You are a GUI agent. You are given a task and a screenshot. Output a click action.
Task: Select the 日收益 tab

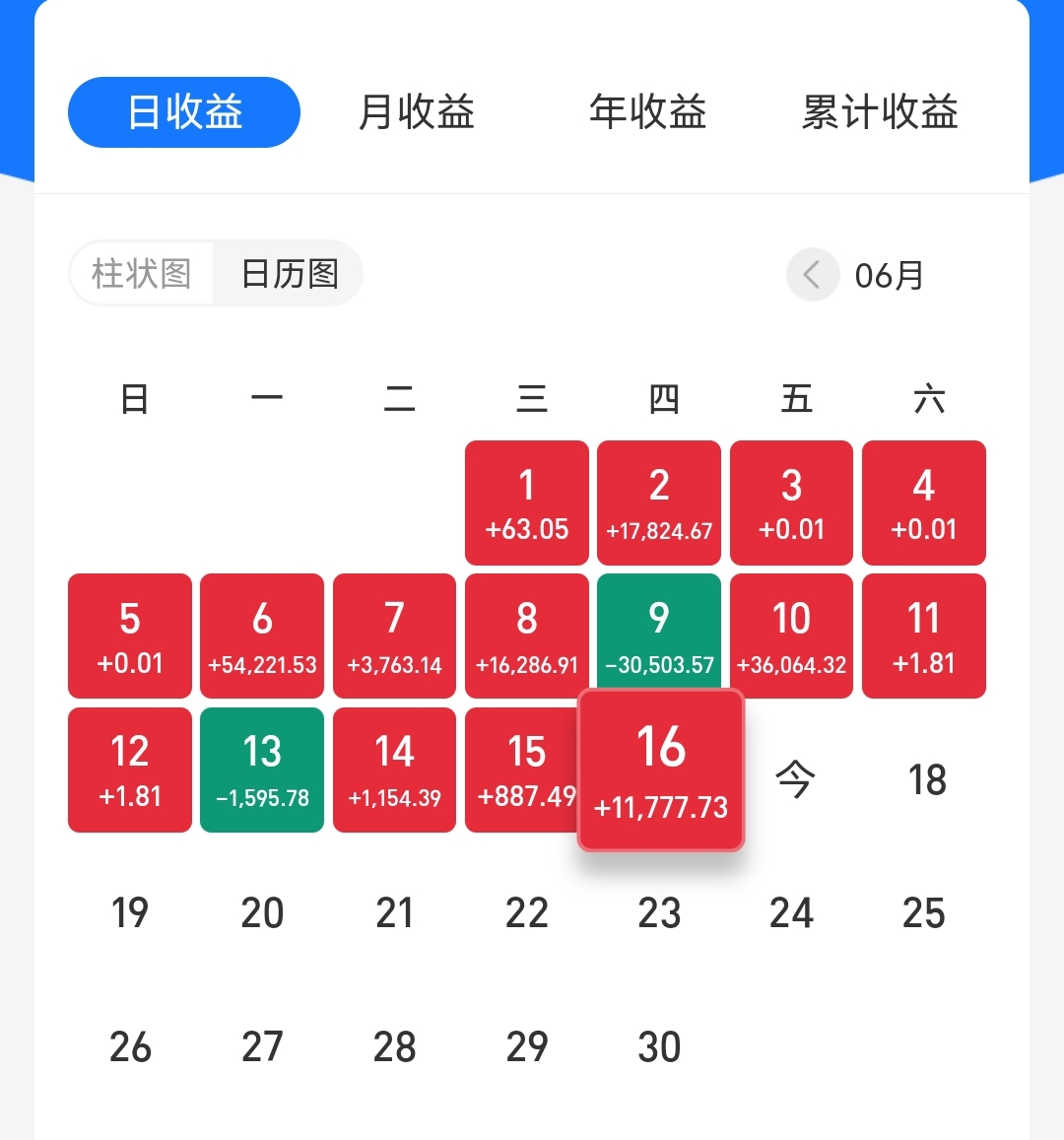coord(183,112)
